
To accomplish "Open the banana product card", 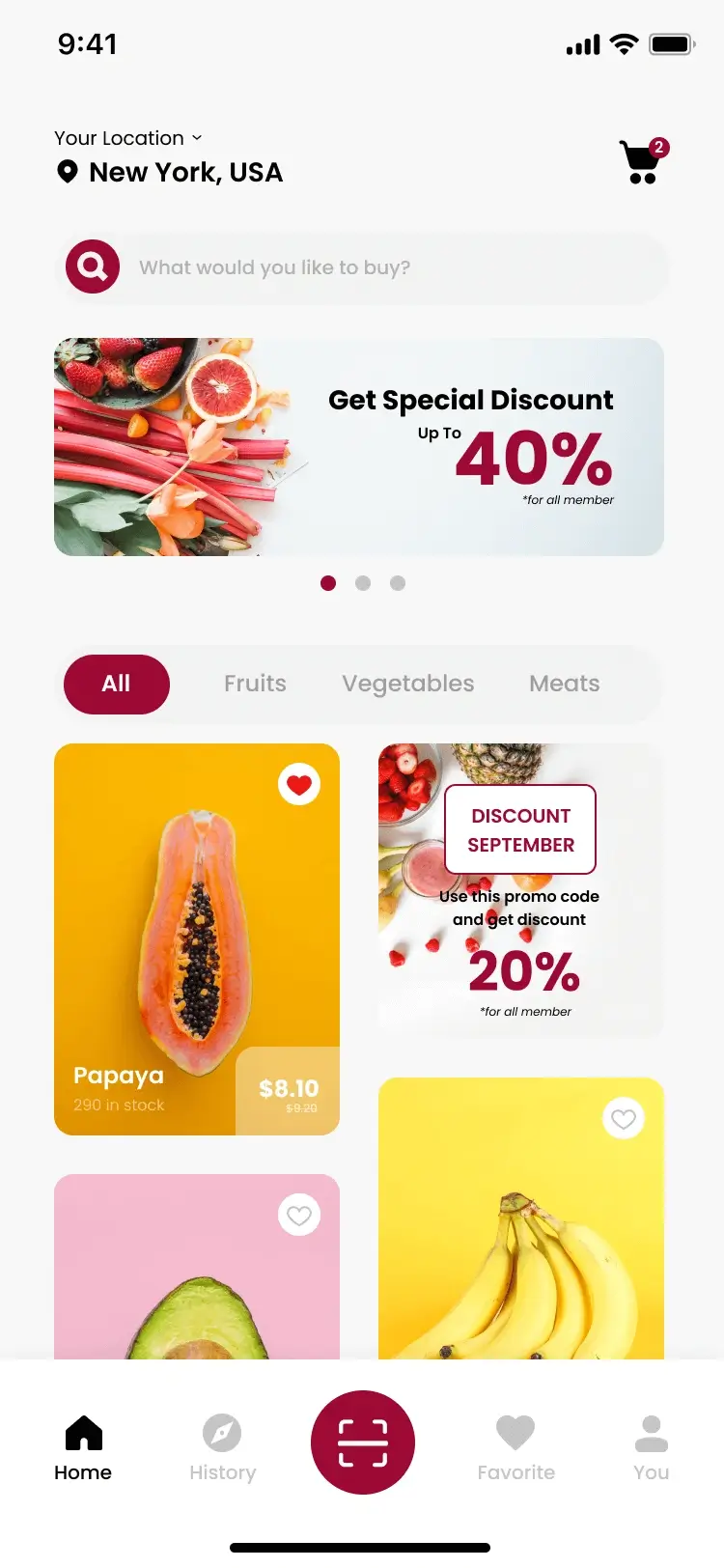I will pyautogui.click(x=521, y=1255).
